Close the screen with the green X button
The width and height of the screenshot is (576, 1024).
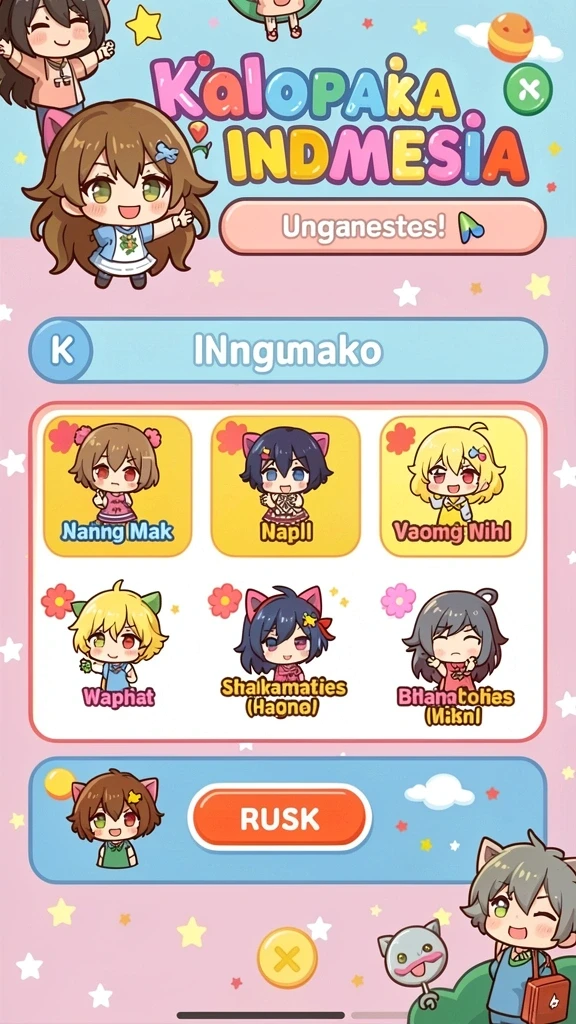tap(528, 89)
